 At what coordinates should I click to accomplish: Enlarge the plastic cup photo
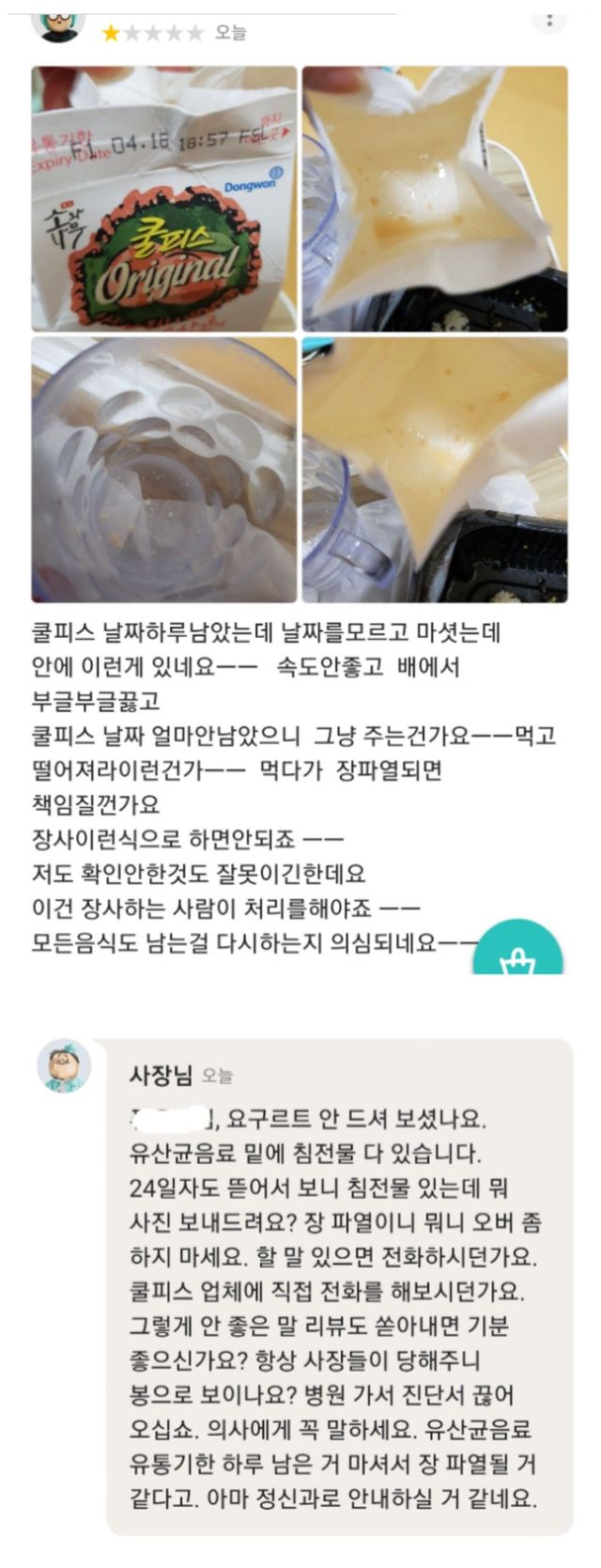click(164, 470)
